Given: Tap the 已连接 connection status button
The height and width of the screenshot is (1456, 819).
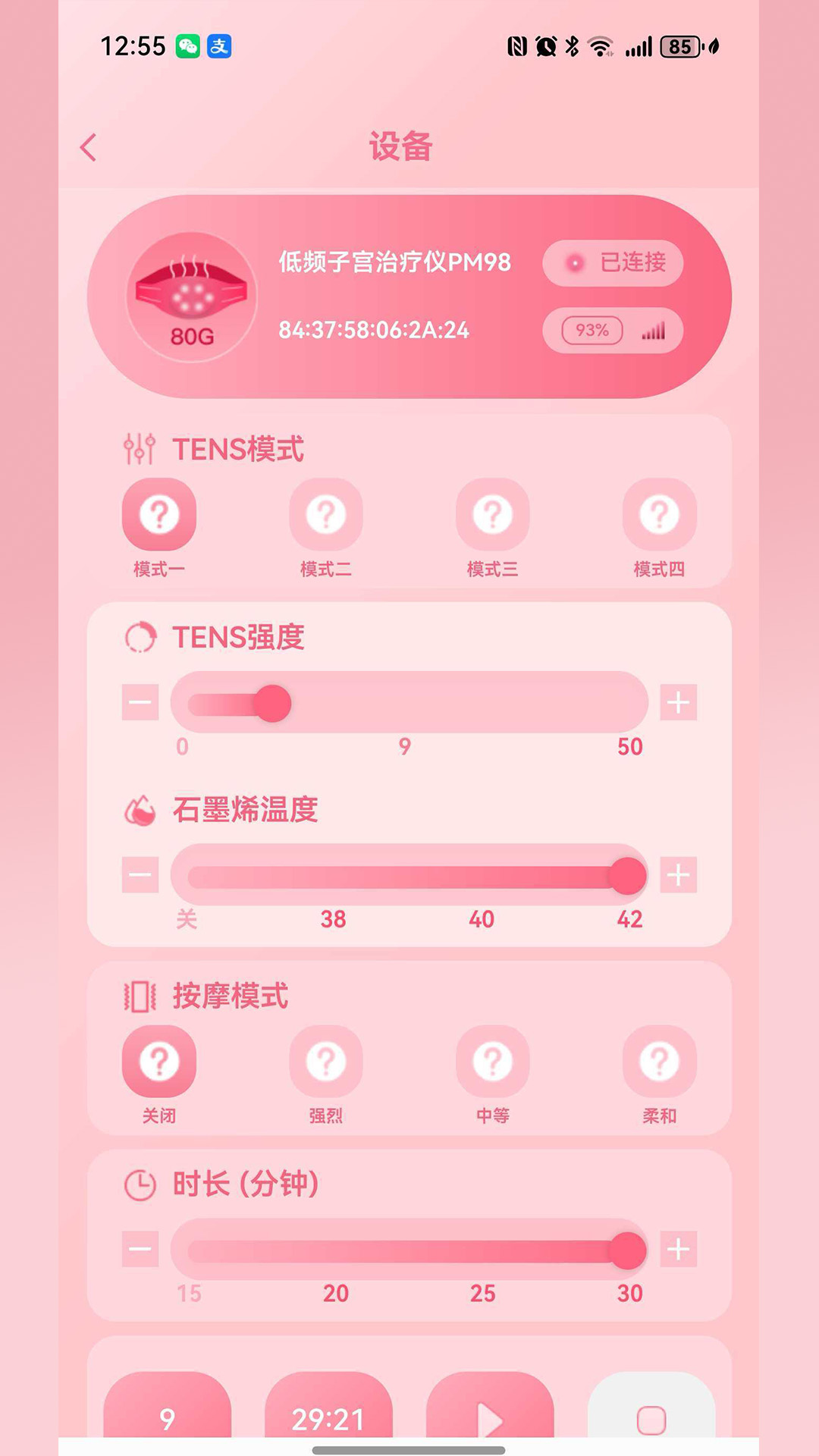Looking at the screenshot, I should (x=613, y=264).
